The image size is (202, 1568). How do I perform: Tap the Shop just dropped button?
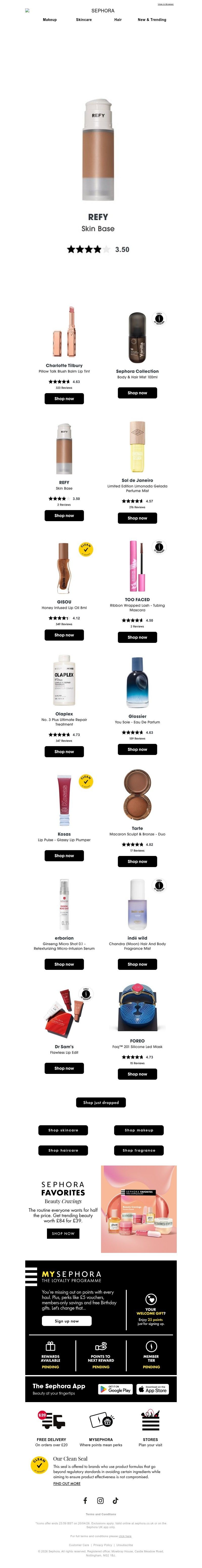pos(101,1102)
